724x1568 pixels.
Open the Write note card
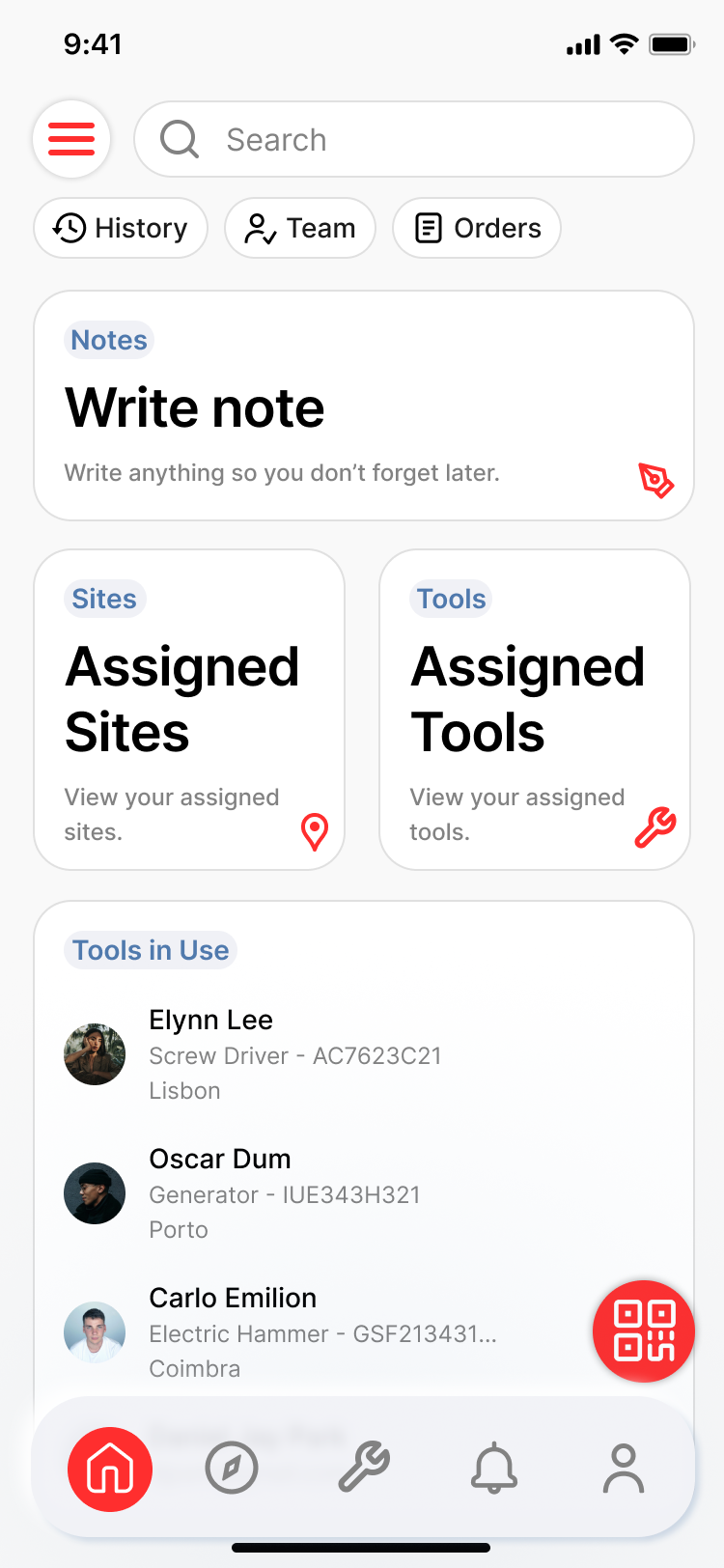[364, 406]
